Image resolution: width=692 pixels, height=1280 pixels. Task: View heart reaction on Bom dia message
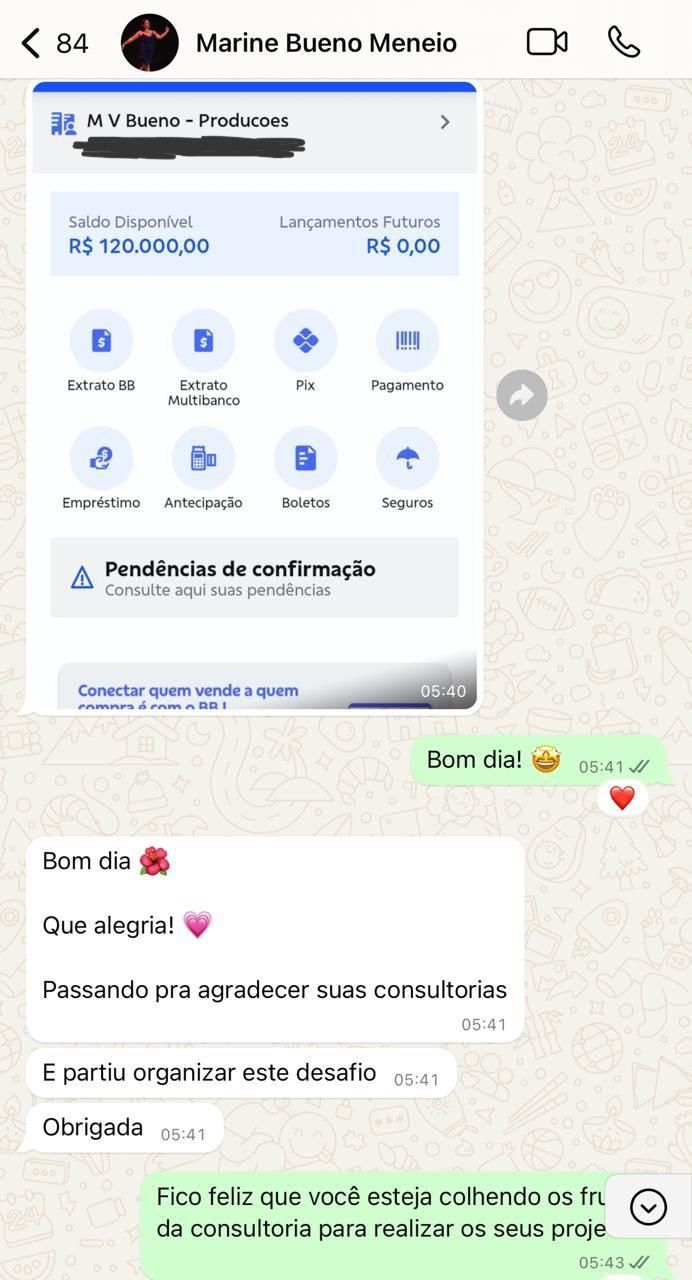pyautogui.click(x=622, y=798)
